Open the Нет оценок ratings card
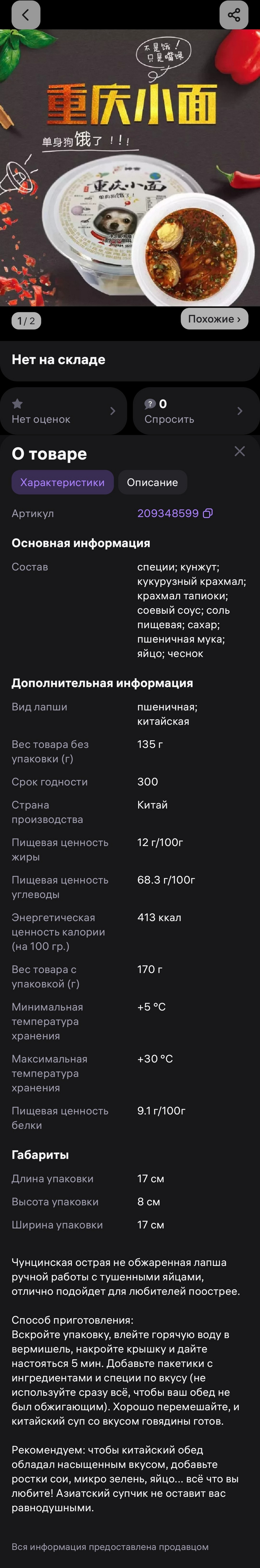Image resolution: width=260 pixels, height=1568 pixels. pyautogui.click(x=63, y=411)
